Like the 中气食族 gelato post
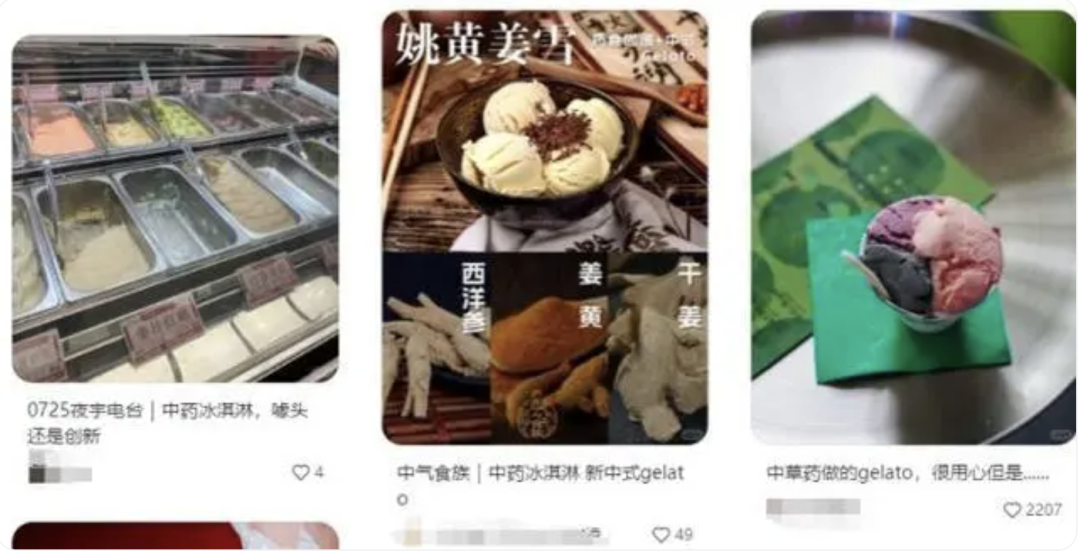1080x554 pixels. coord(661,535)
